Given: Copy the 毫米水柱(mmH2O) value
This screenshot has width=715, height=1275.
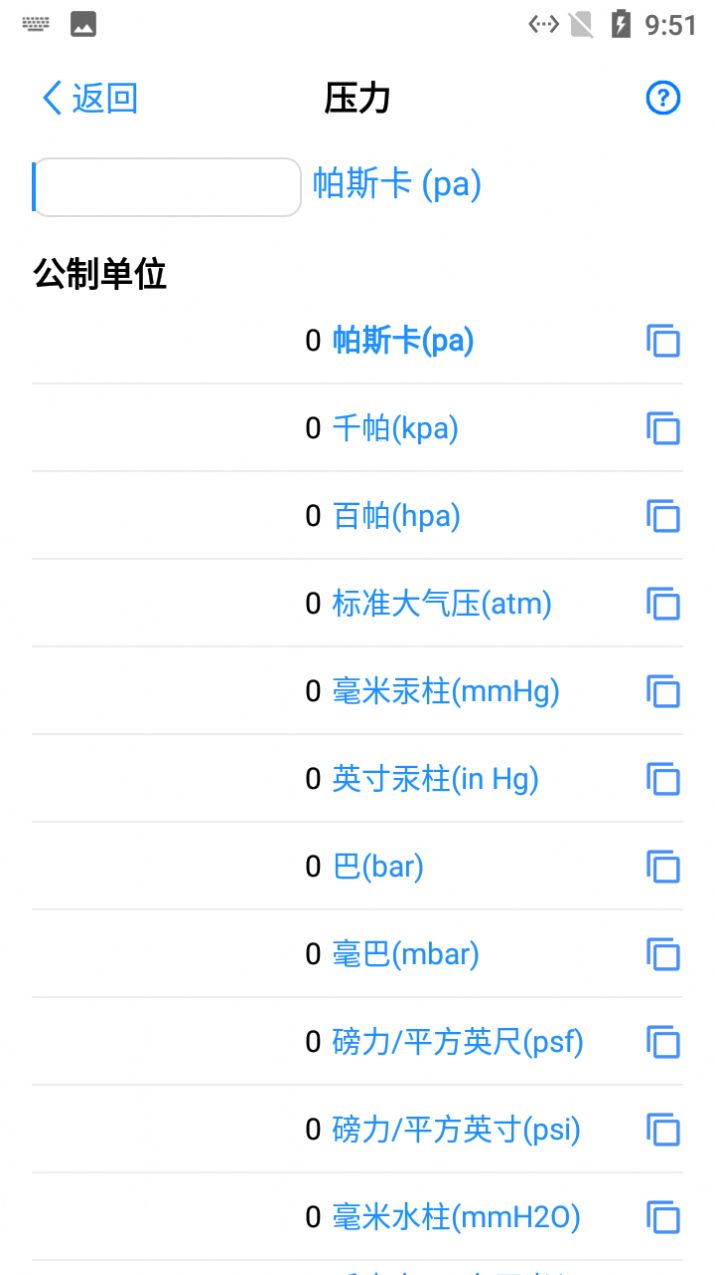Looking at the screenshot, I should click(662, 1218).
